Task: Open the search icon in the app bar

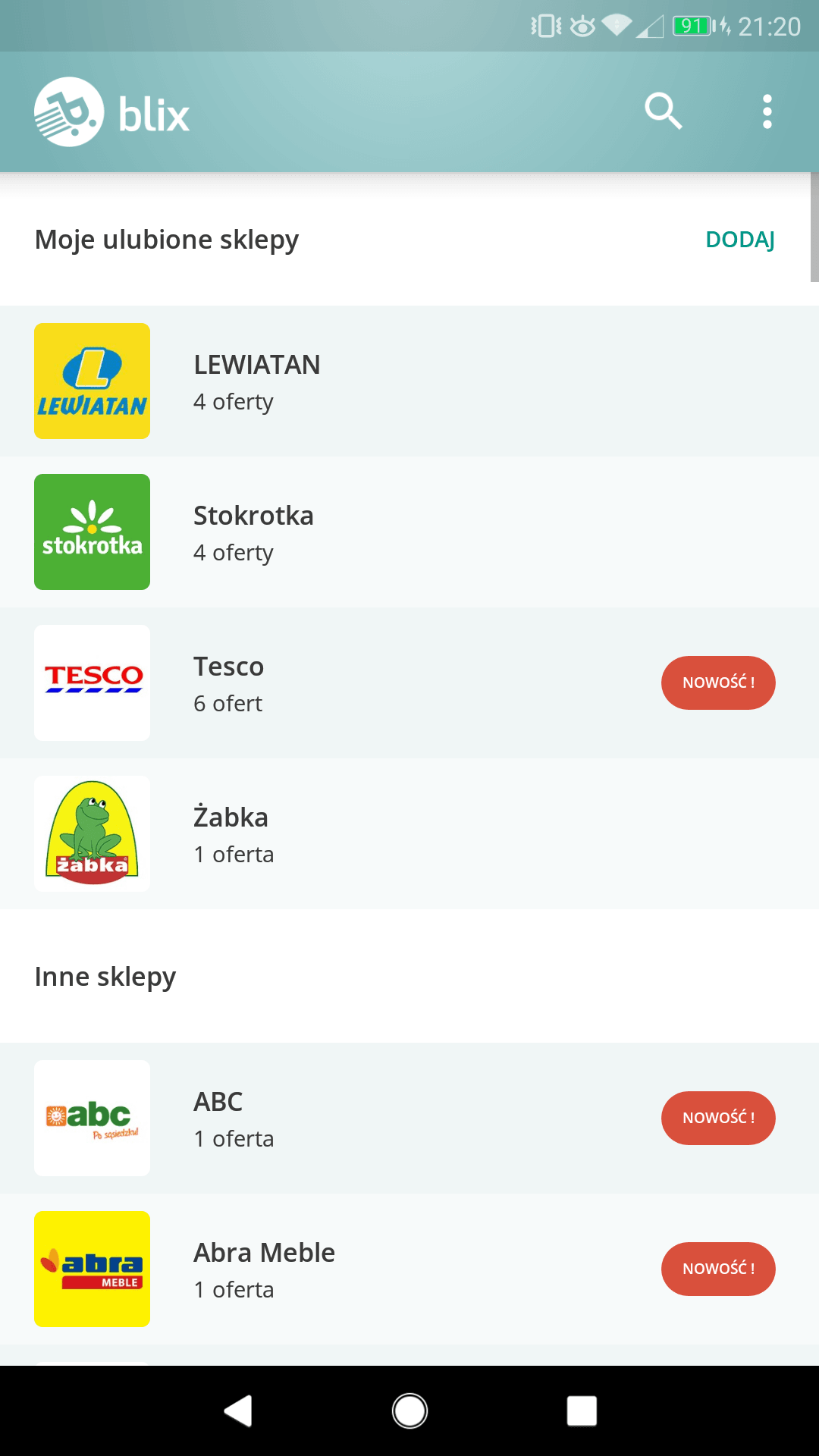Action: point(664,111)
